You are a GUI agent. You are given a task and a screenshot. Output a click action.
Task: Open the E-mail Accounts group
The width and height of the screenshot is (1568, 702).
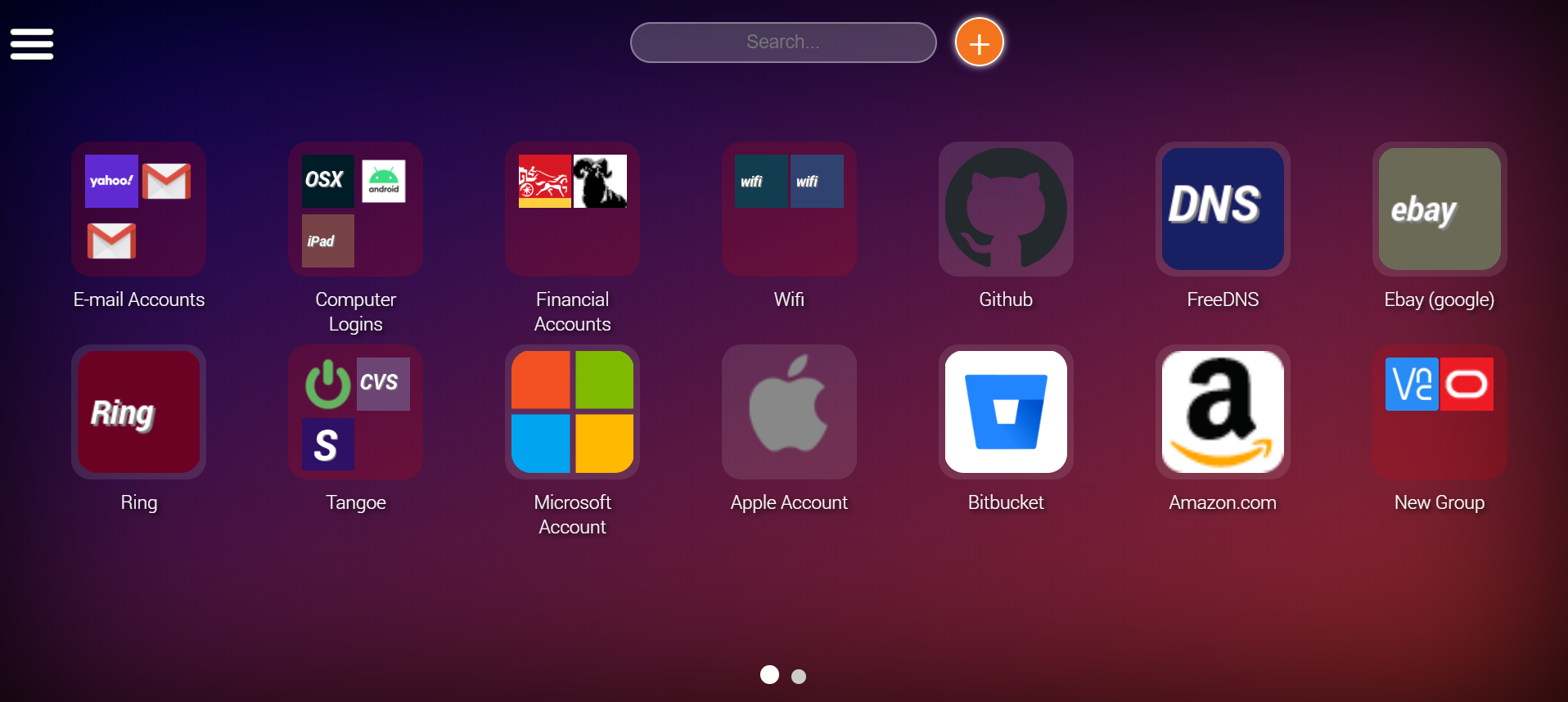(138, 209)
